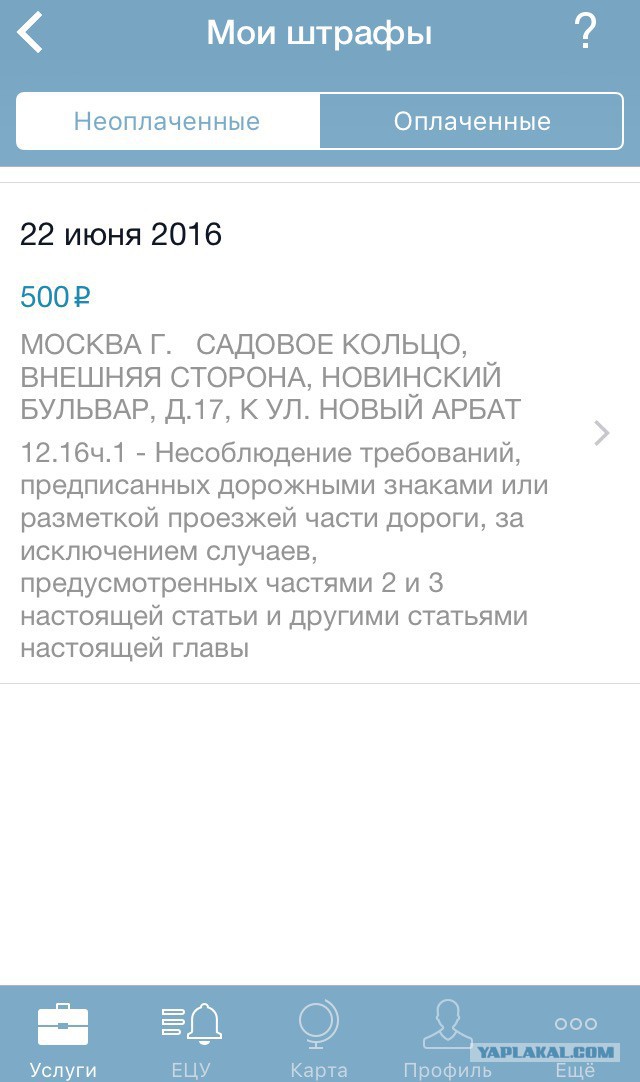Open the help question mark
This screenshot has width=640, height=1082.
pyautogui.click(x=585, y=33)
